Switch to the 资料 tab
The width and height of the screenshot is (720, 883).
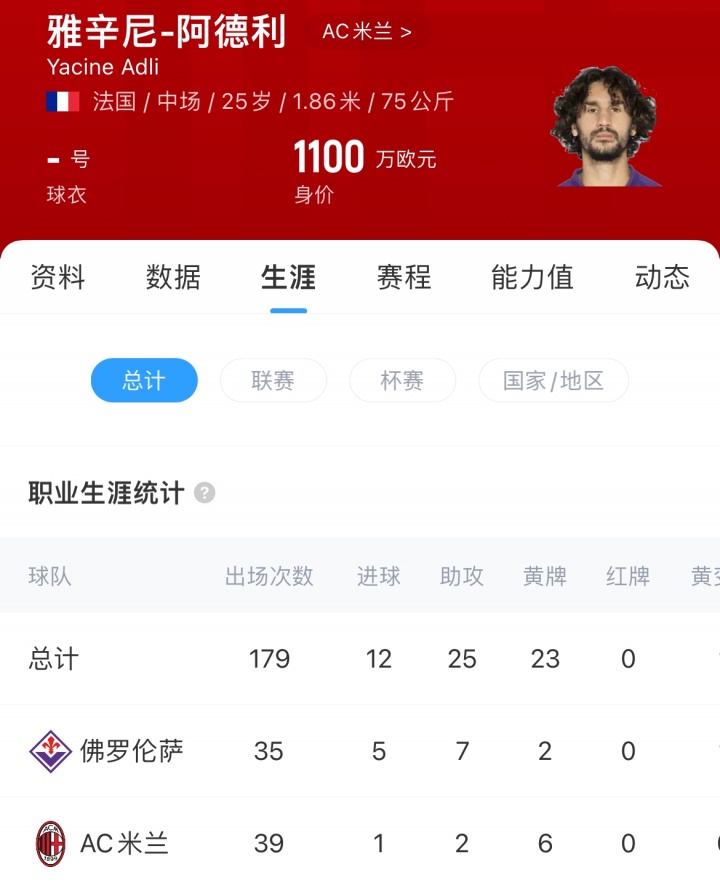click(x=58, y=277)
